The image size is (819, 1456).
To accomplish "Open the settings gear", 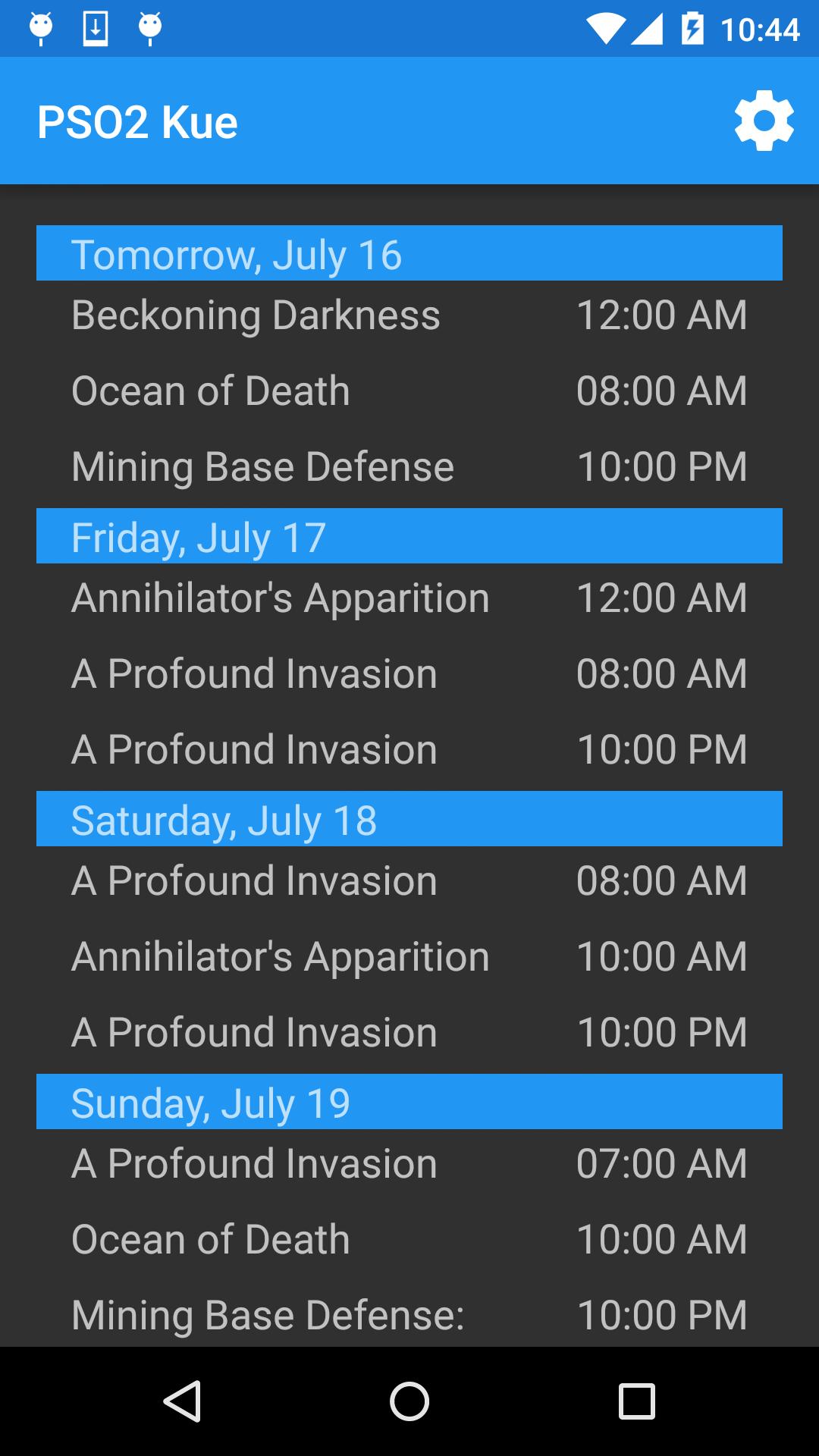I will 764,121.
